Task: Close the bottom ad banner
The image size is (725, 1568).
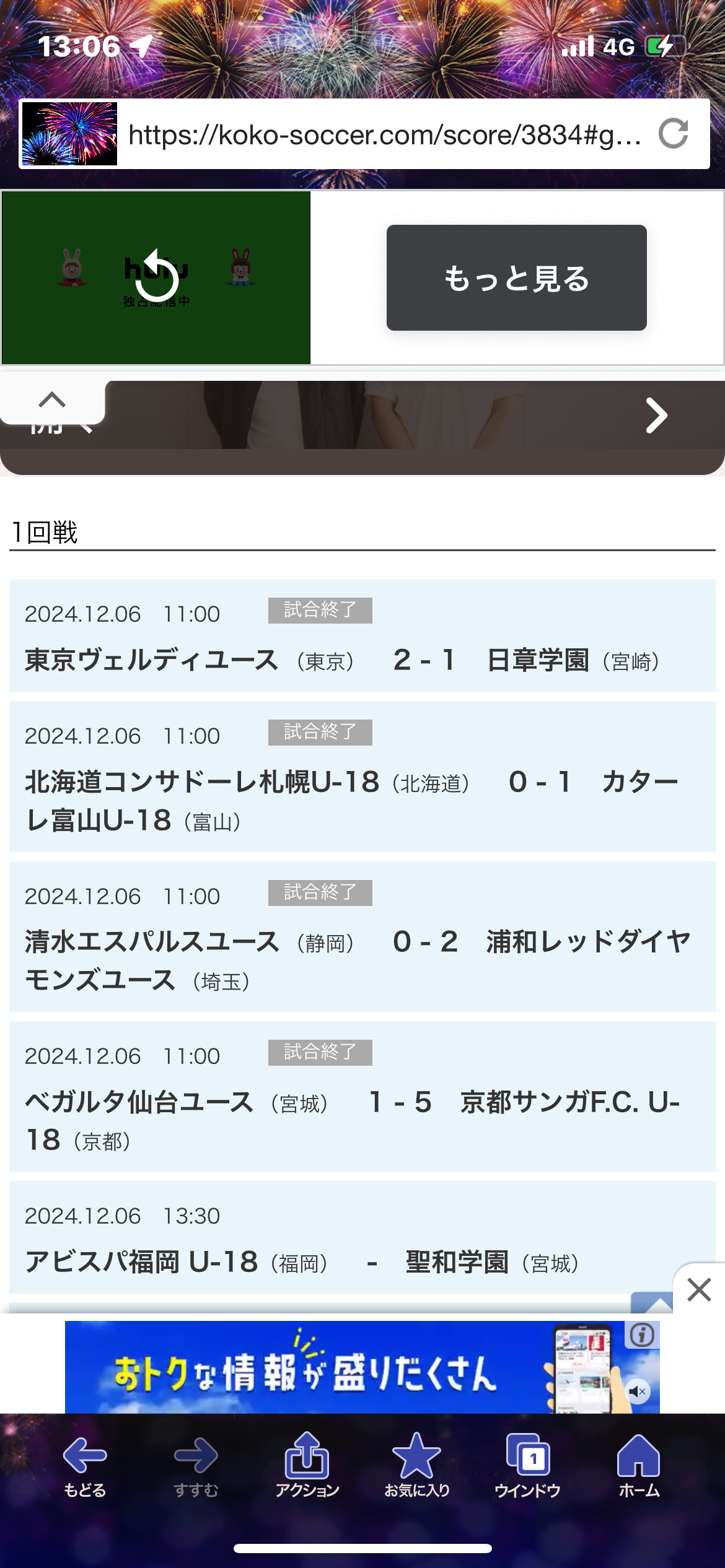Action: coord(699,1290)
